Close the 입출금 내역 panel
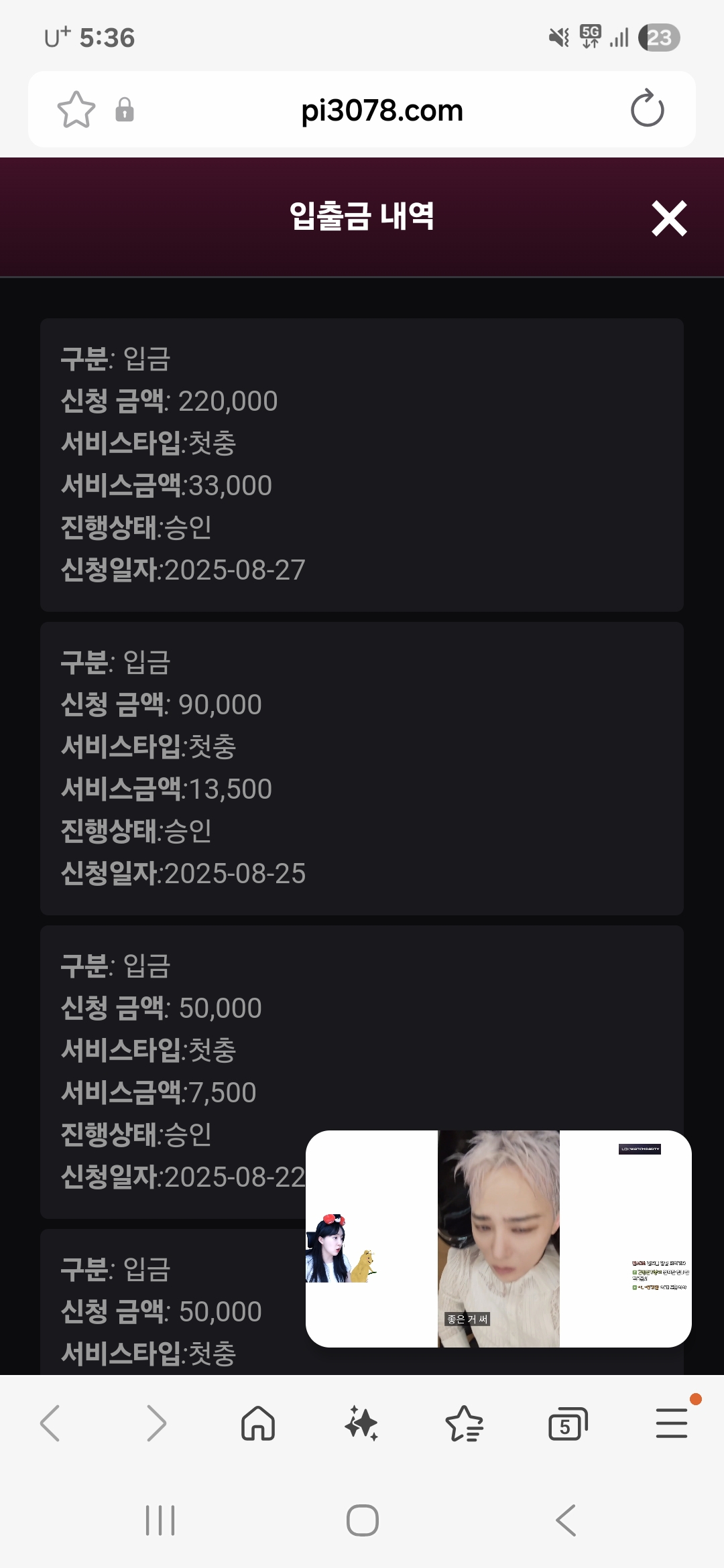The height and width of the screenshot is (1568, 724). (669, 218)
